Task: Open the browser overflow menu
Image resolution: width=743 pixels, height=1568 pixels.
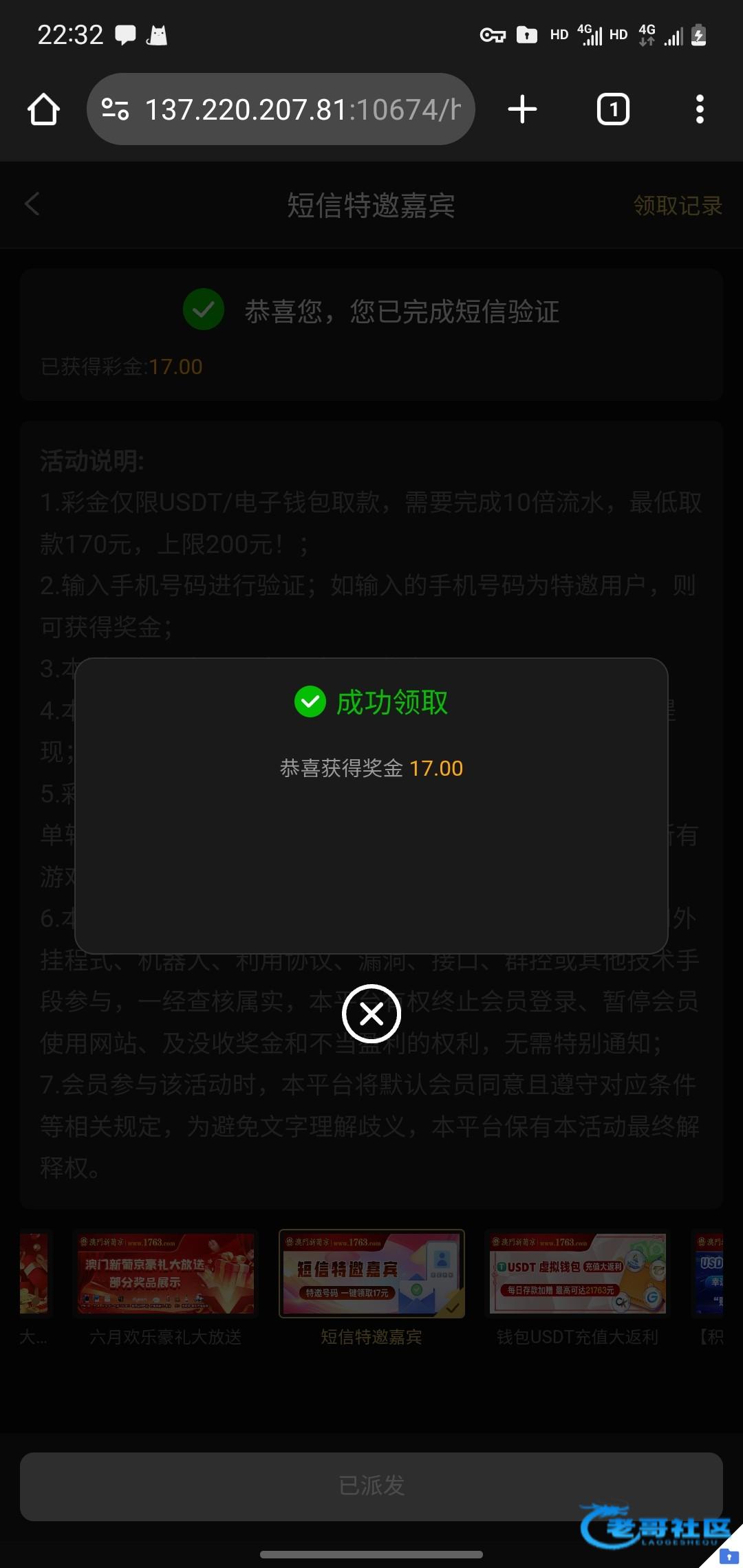Action: [700, 109]
